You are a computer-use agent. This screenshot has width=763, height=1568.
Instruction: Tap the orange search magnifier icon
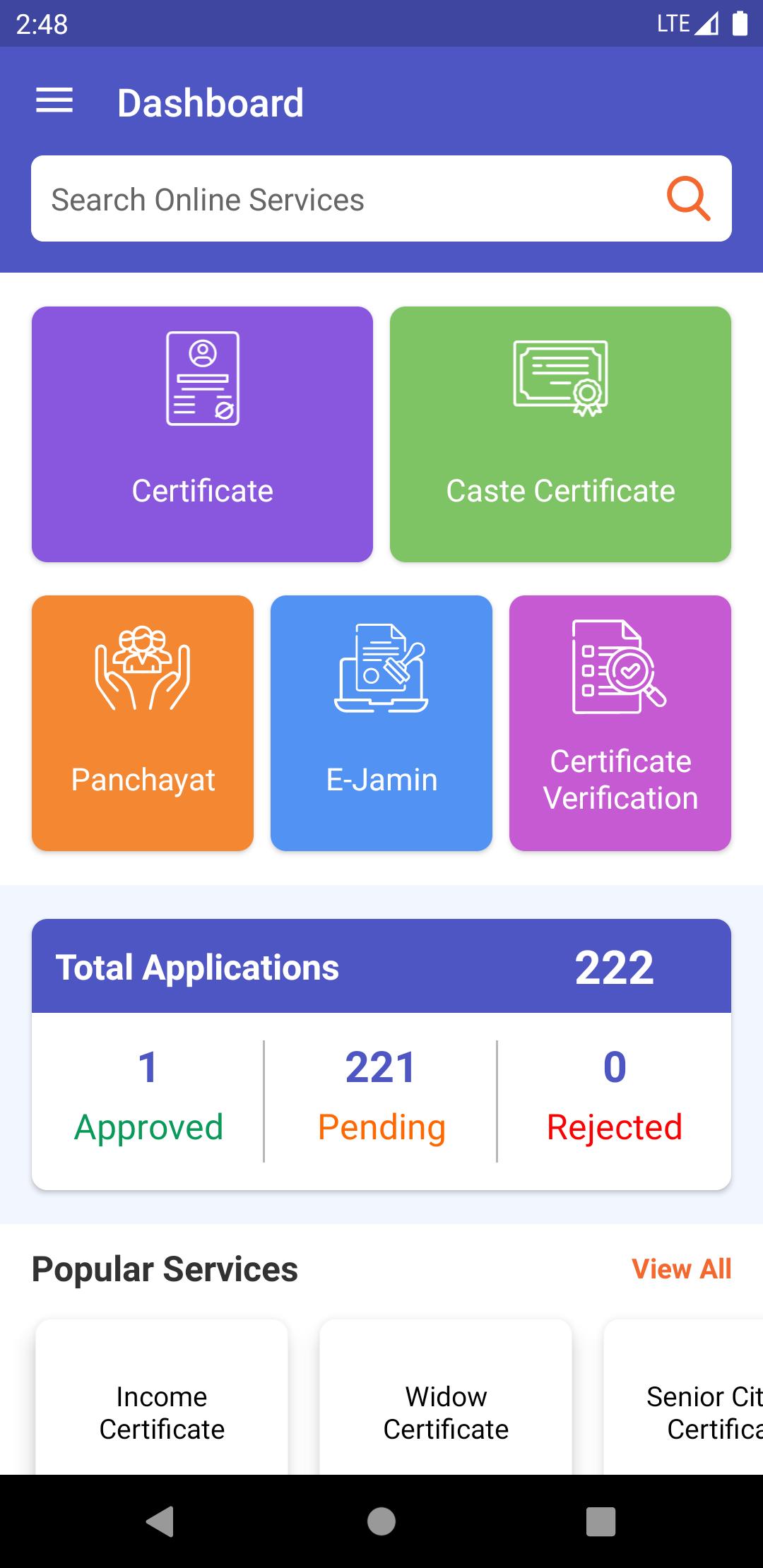pos(688,199)
